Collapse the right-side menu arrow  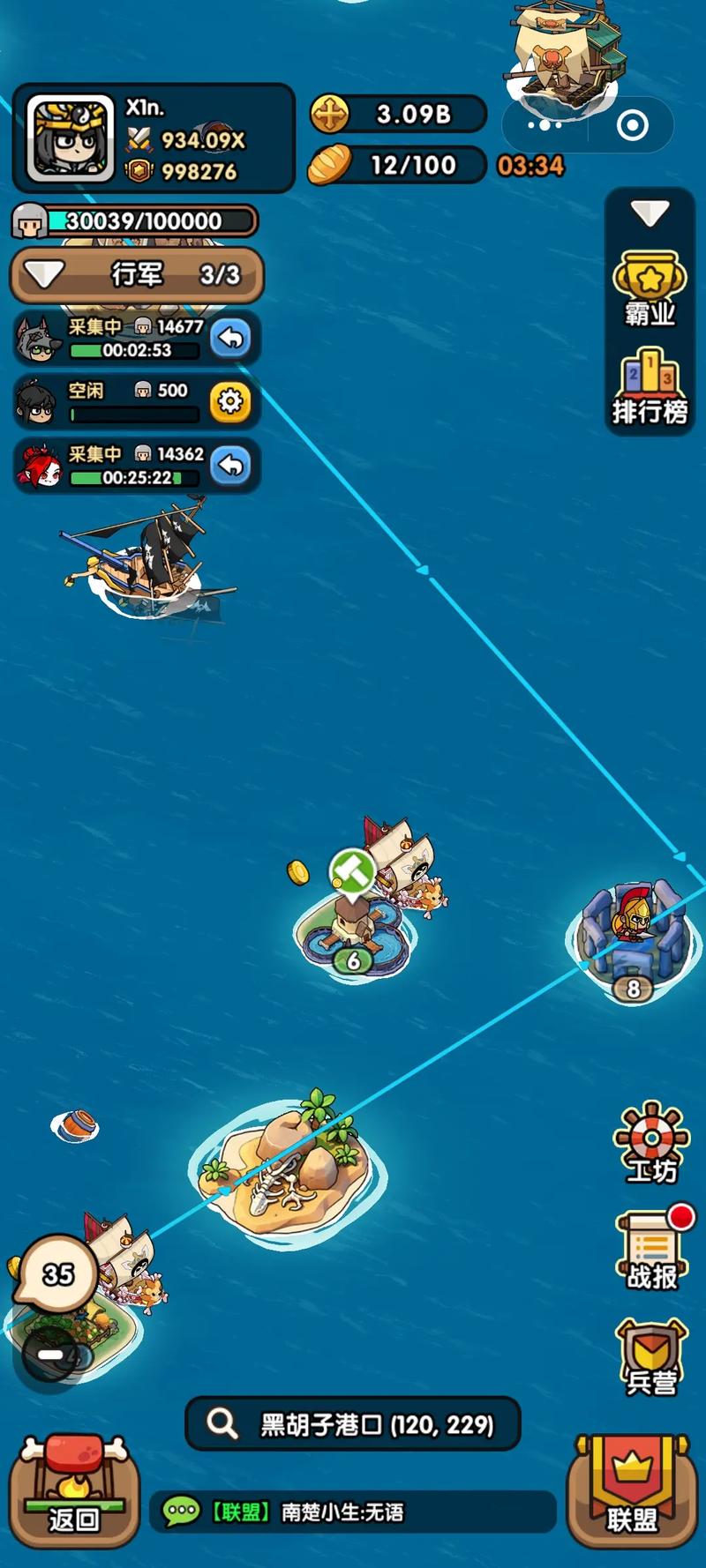(650, 213)
